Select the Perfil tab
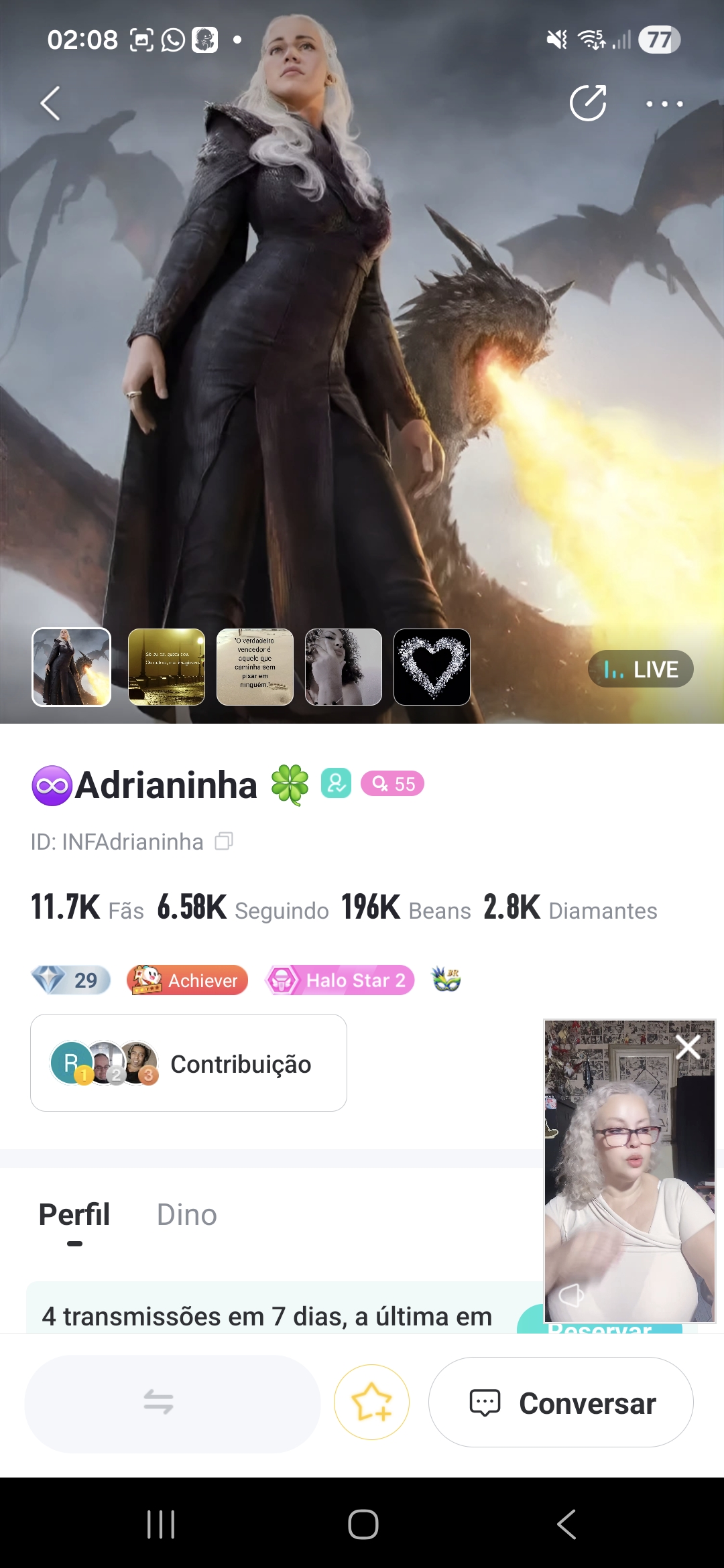 (74, 1215)
